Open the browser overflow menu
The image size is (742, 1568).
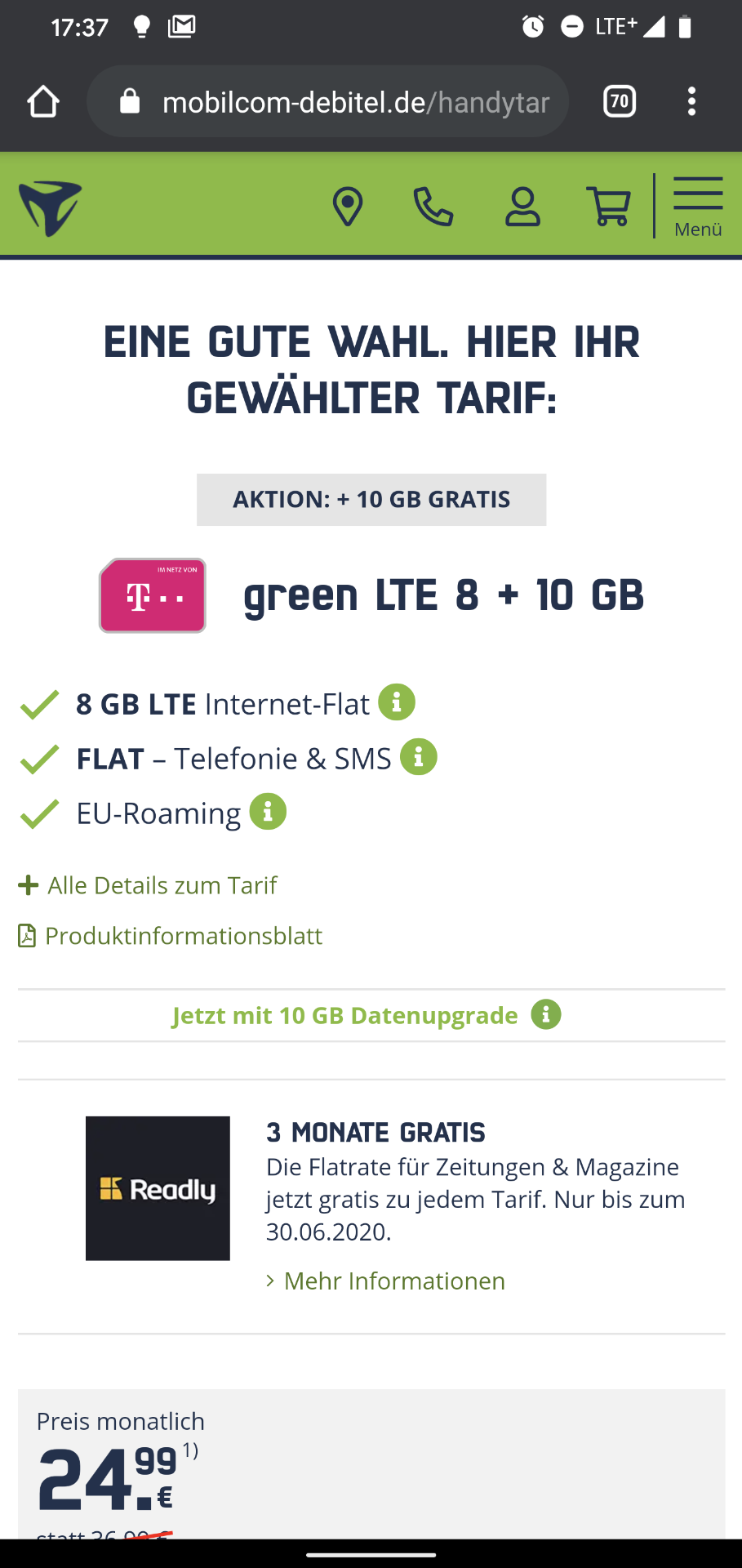(691, 101)
